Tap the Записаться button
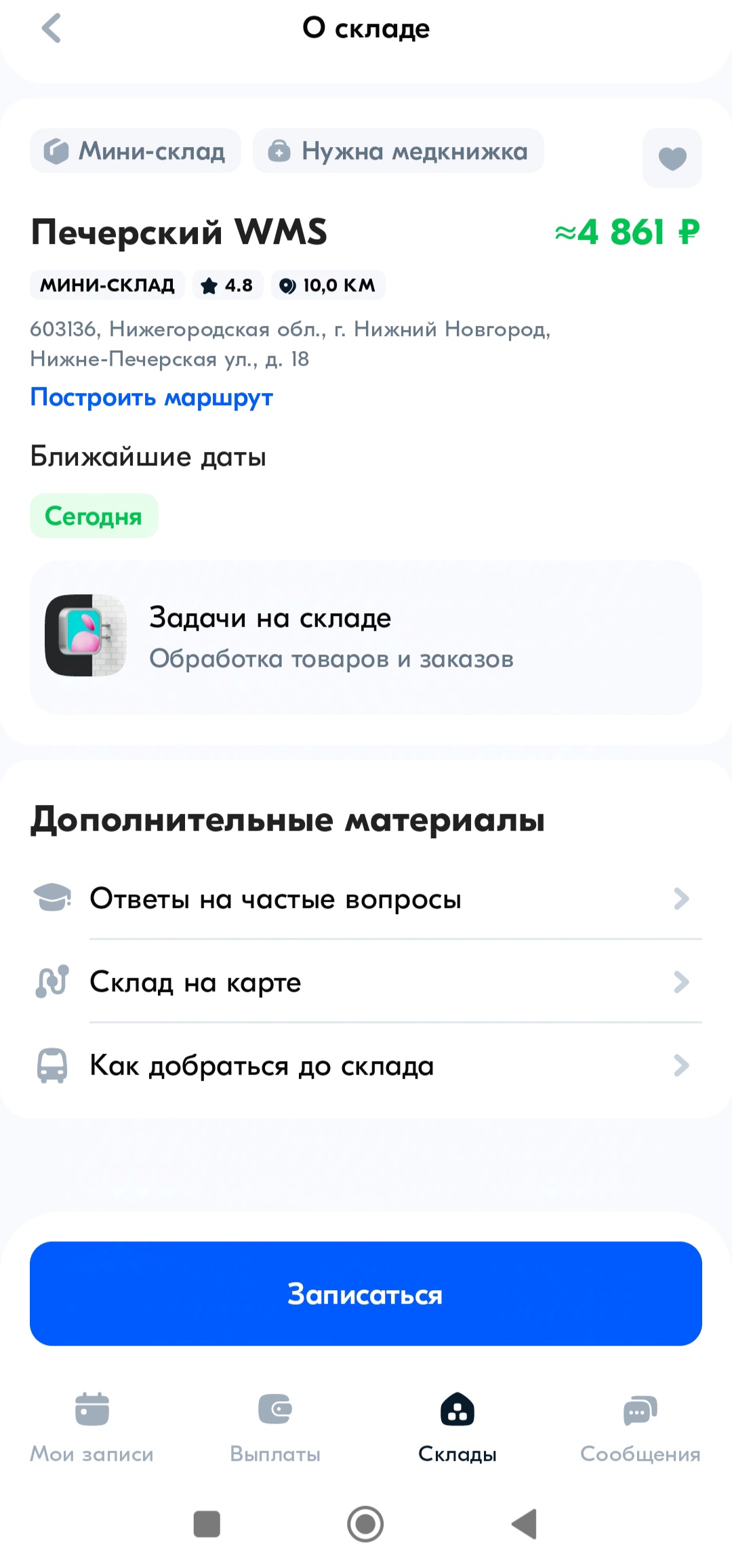Screen dimensions: 732x1568 [365, 1294]
